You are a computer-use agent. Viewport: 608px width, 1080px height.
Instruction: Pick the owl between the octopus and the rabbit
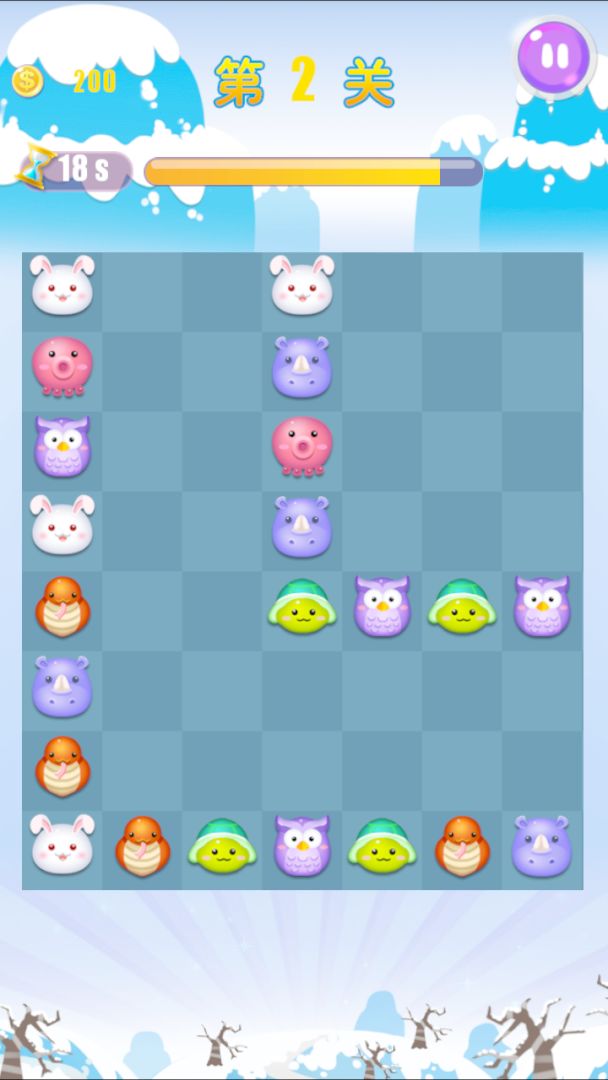point(62,446)
